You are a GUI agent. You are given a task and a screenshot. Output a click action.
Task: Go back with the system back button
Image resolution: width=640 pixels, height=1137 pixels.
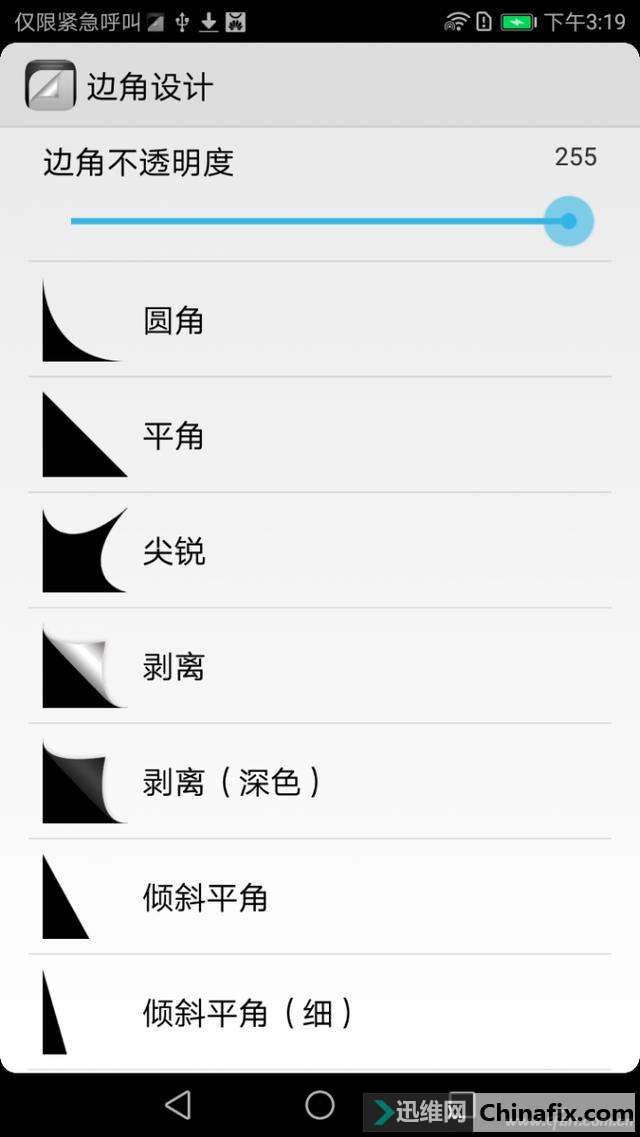pyautogui.click(x=178, y=1104)
